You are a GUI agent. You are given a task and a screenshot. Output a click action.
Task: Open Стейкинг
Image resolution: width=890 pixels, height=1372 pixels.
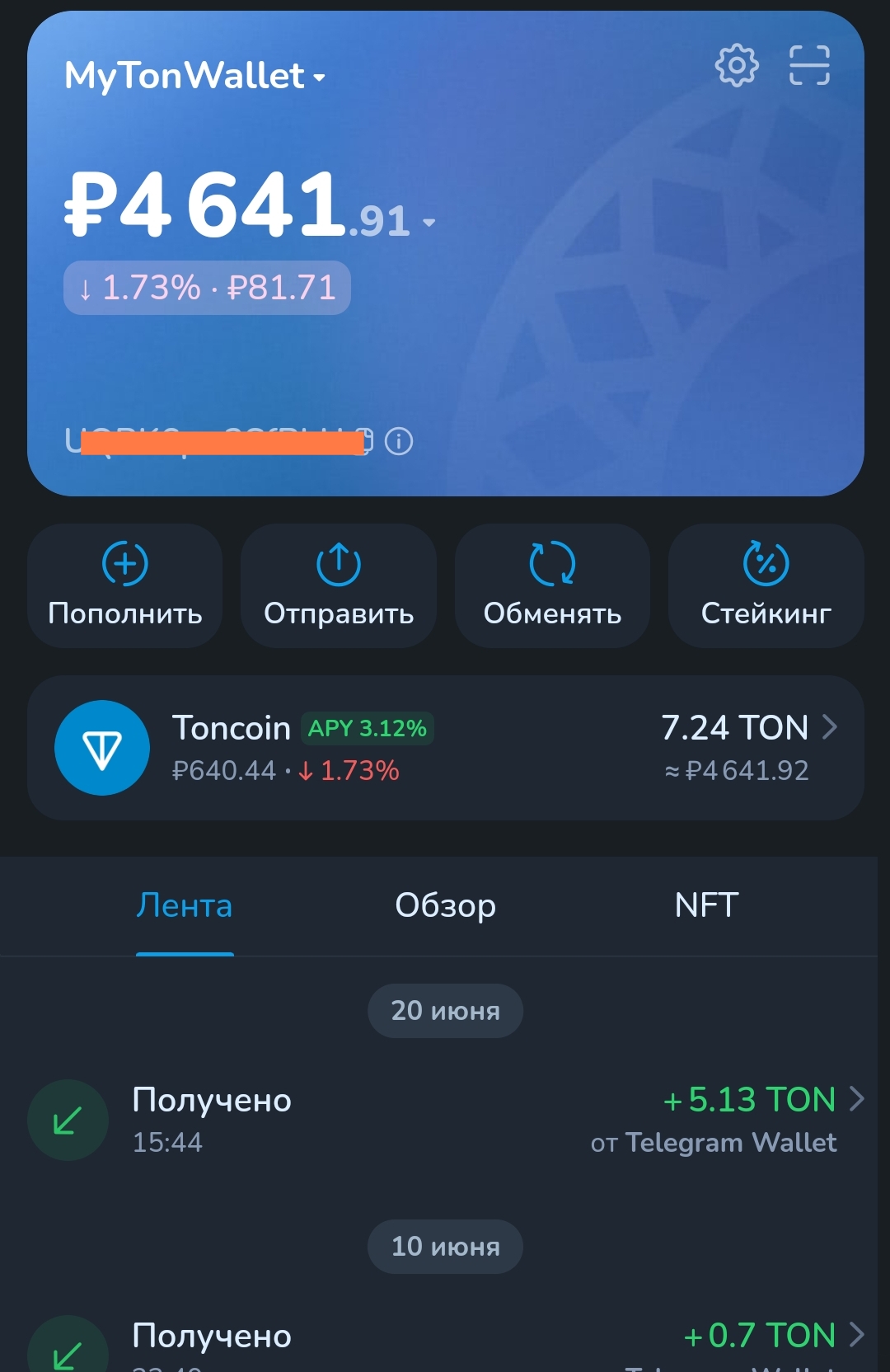click(766, 585)
